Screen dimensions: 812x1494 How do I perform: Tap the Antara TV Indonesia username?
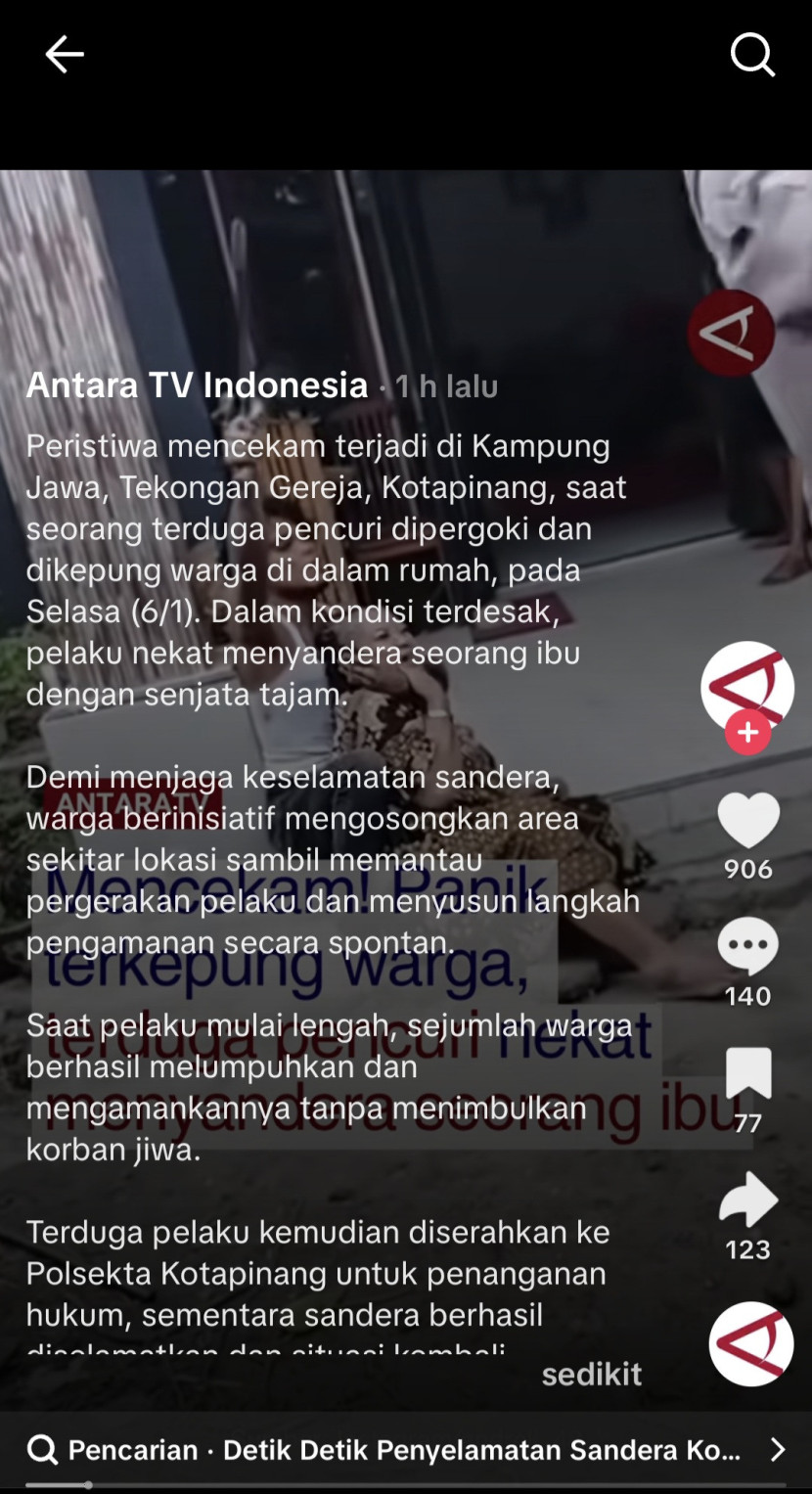tap(197, 385)
